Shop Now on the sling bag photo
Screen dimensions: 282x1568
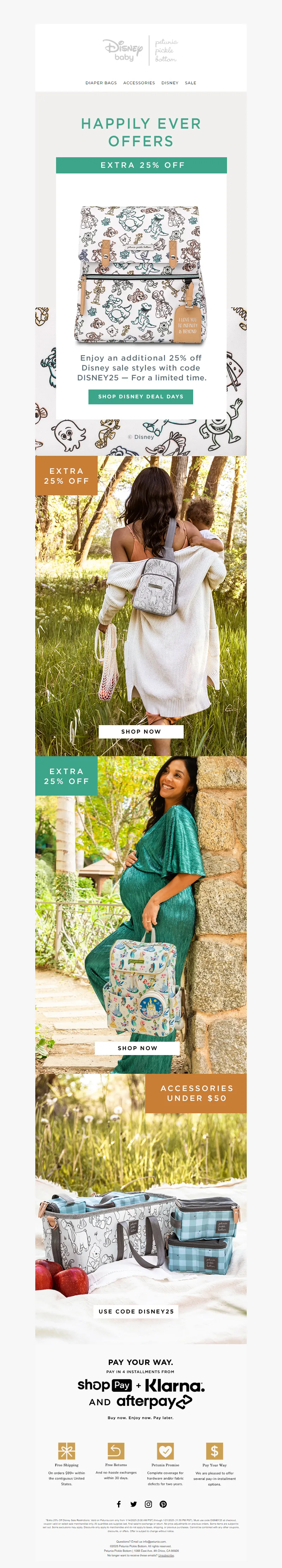pyautogui.click(x=141, y=731)
